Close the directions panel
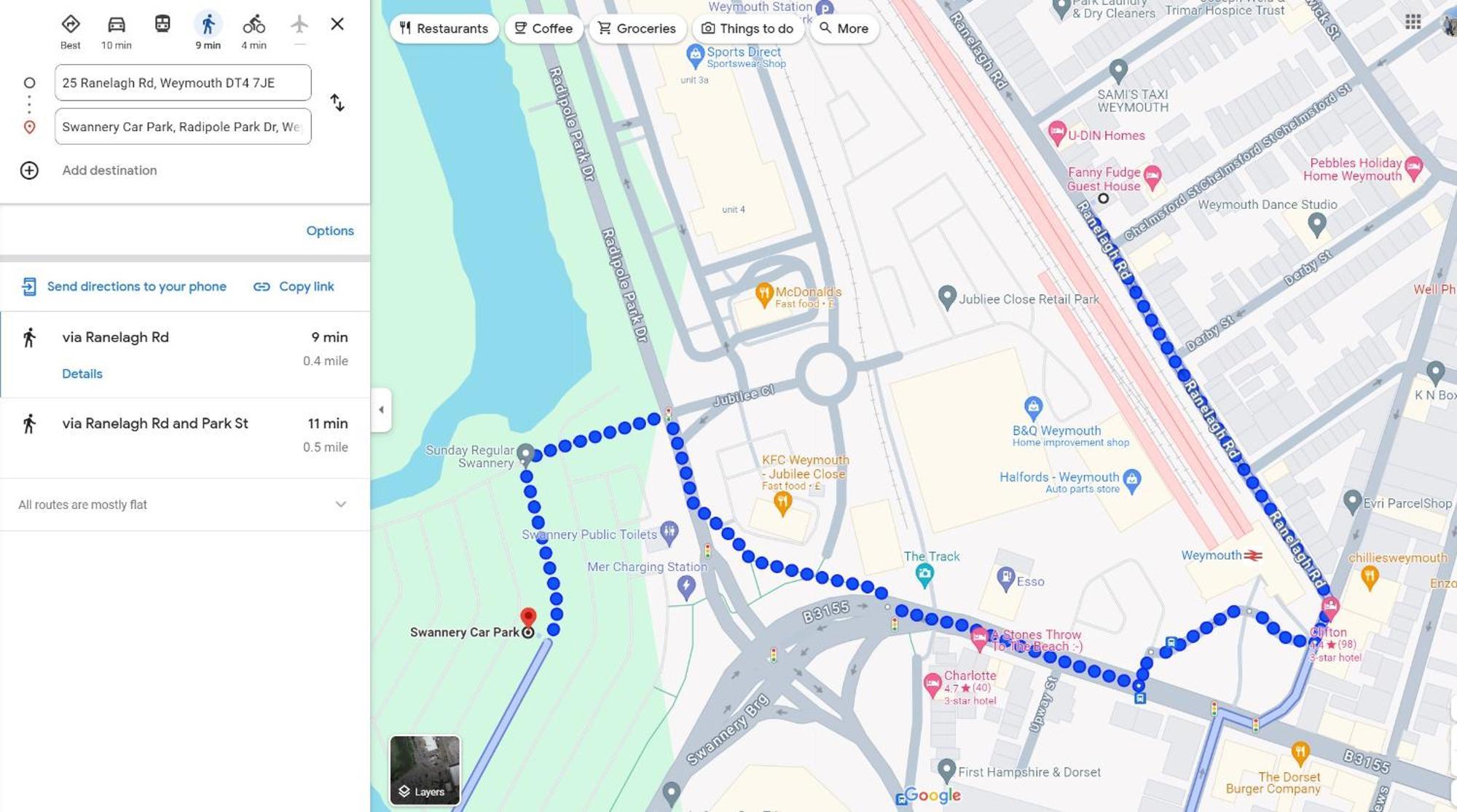 pos(337,24)
